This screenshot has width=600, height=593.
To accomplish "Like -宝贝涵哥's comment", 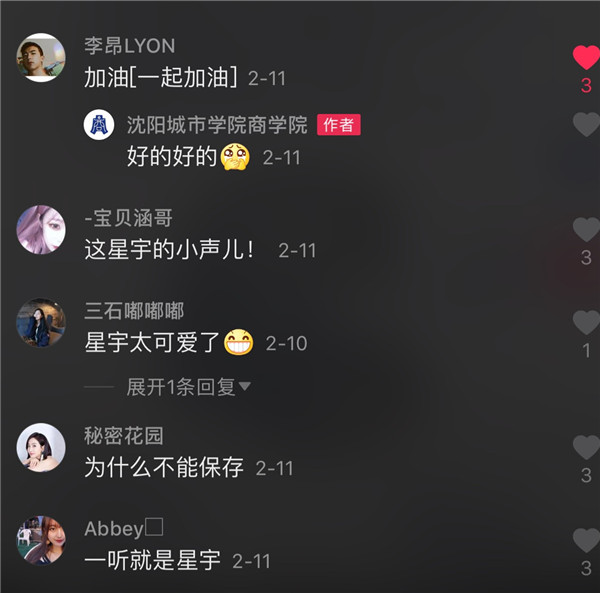I will click(586, 230).
